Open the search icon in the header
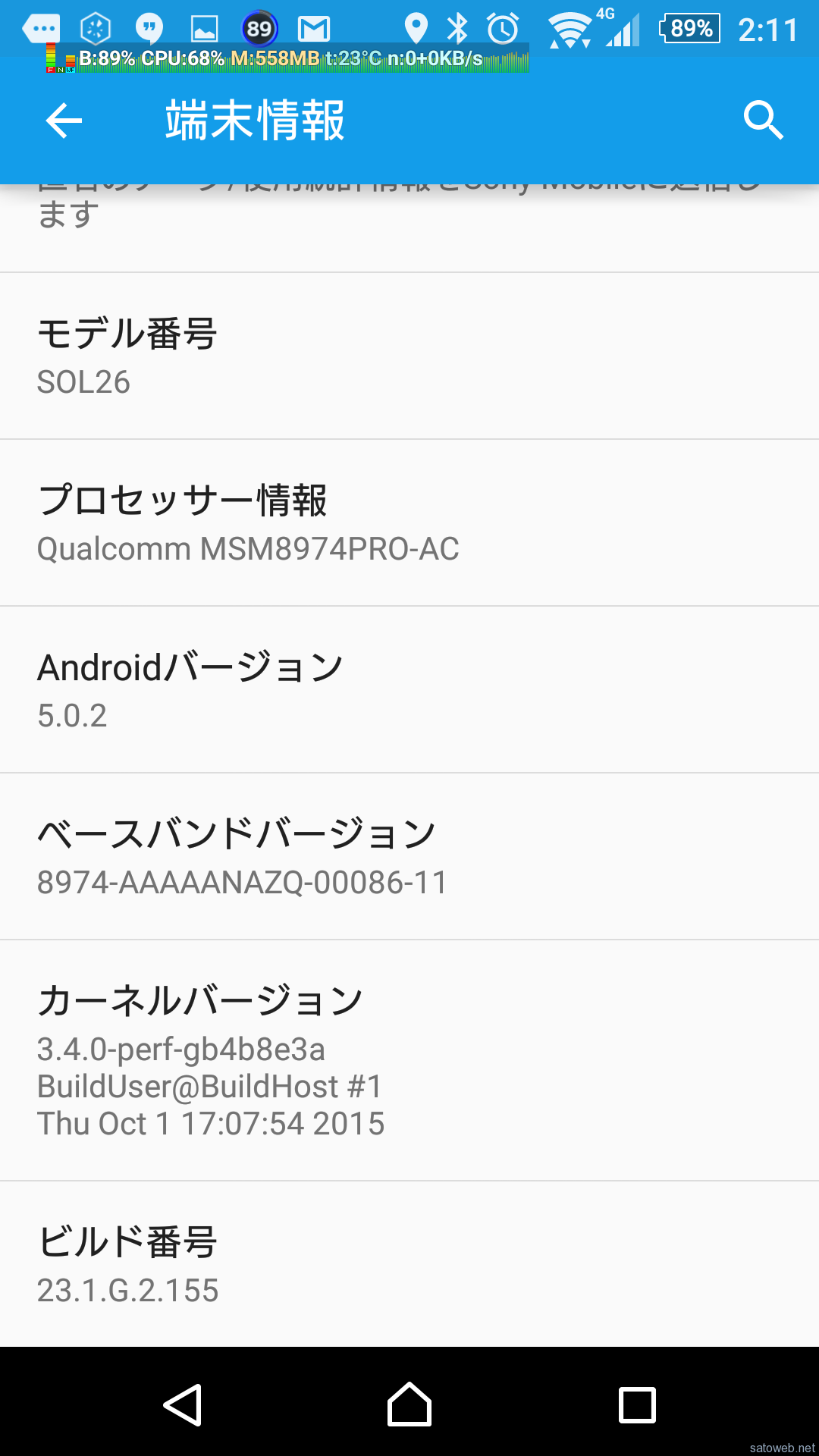 (x=763, y=121)
